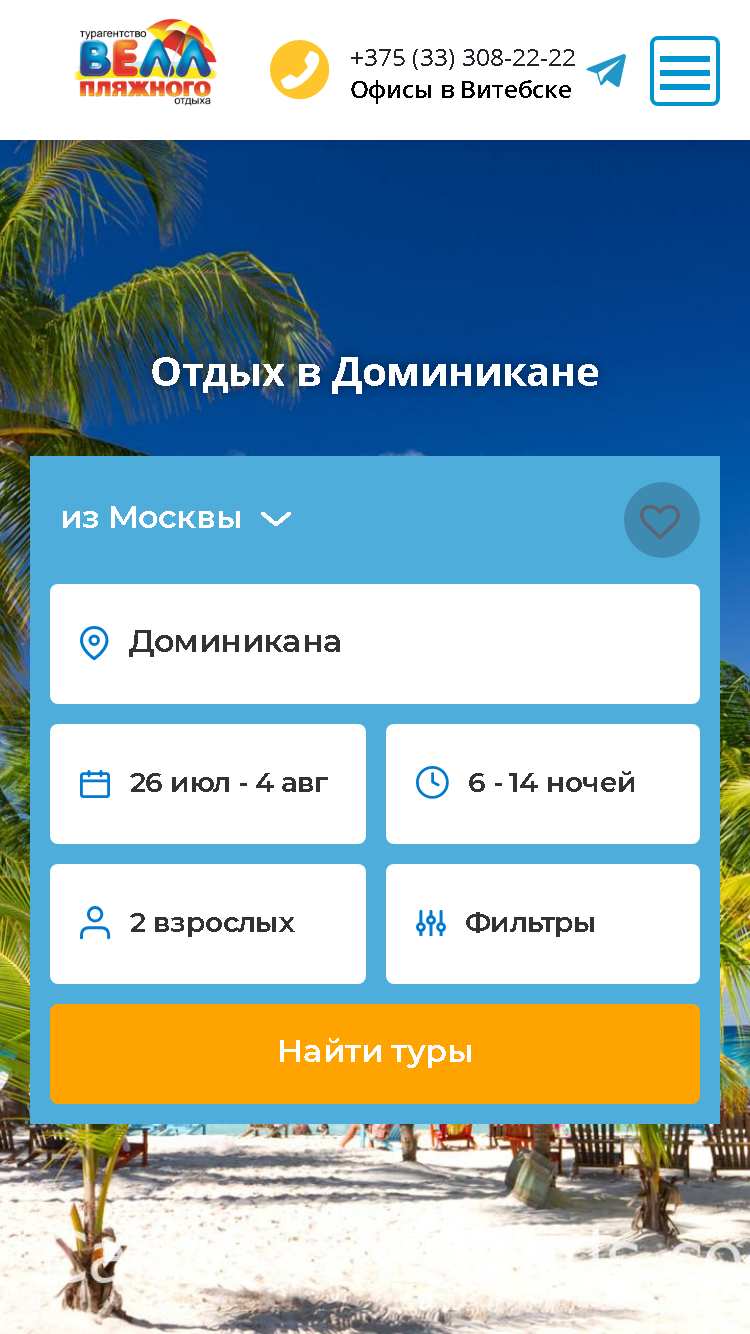Tap the Найти туры search button
The width and height of the screenshot is (750, 1334).
(x=375, y=1053)
